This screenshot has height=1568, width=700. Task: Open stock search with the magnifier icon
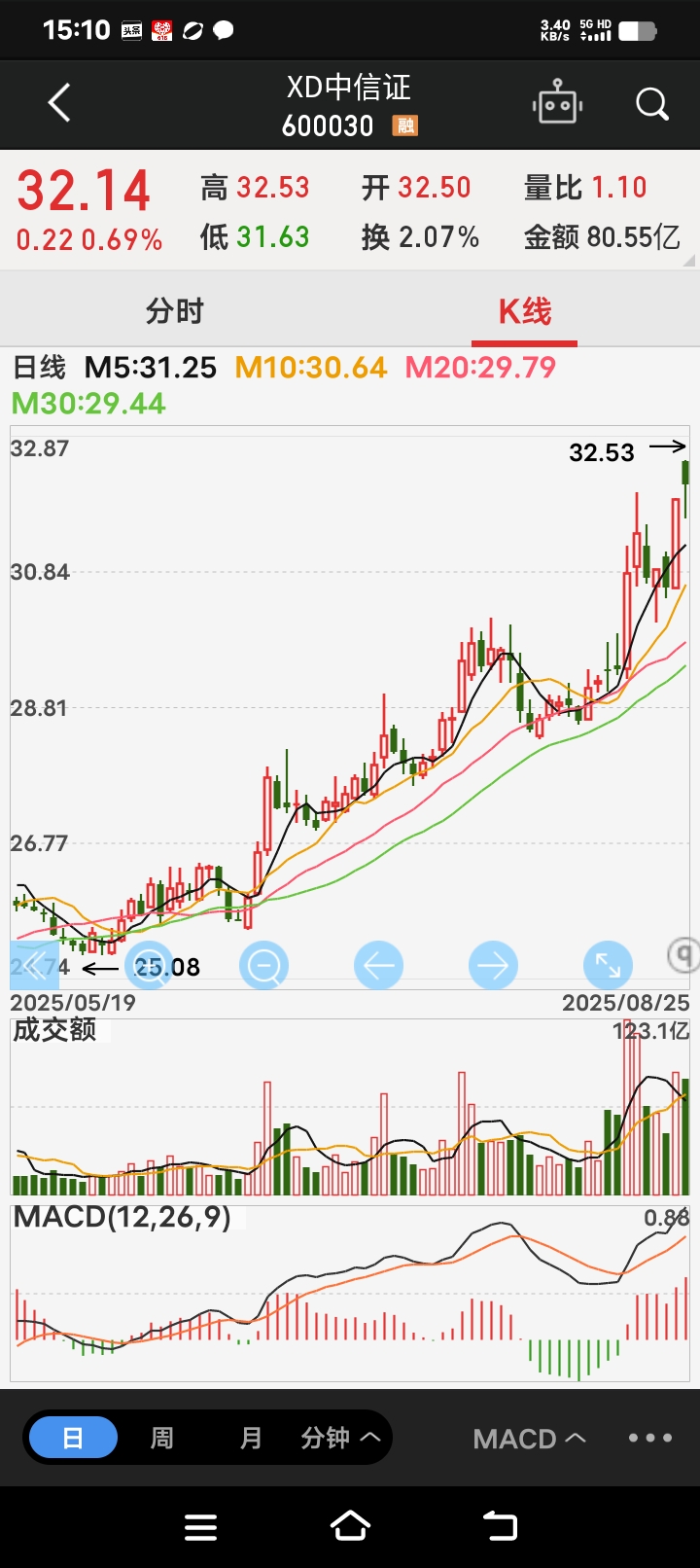coord(651,103)
